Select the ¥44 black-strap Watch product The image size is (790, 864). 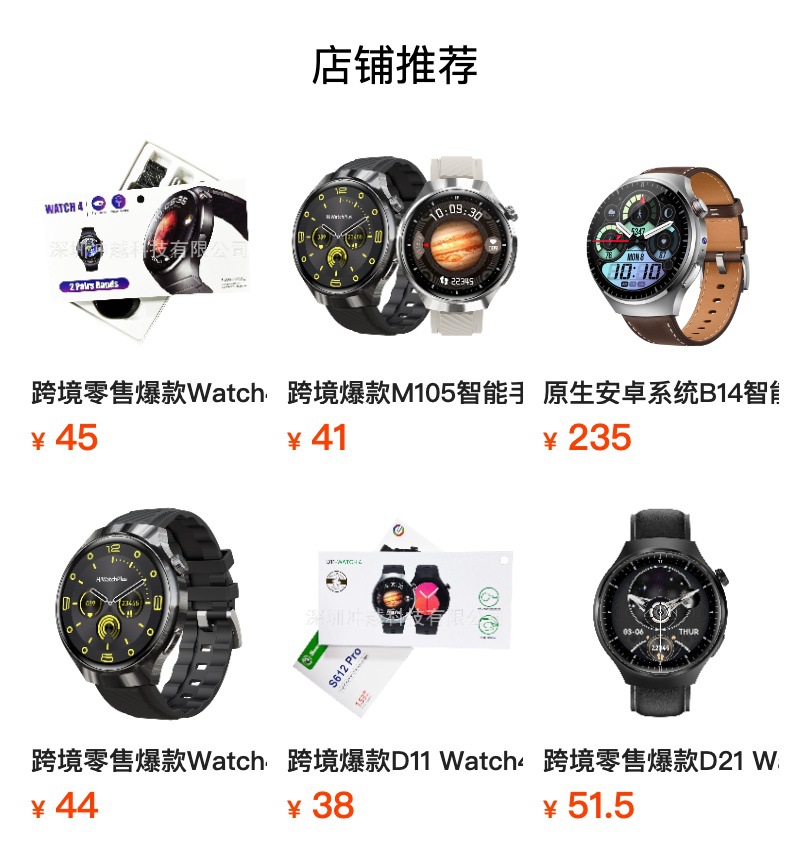click(148, 614)
